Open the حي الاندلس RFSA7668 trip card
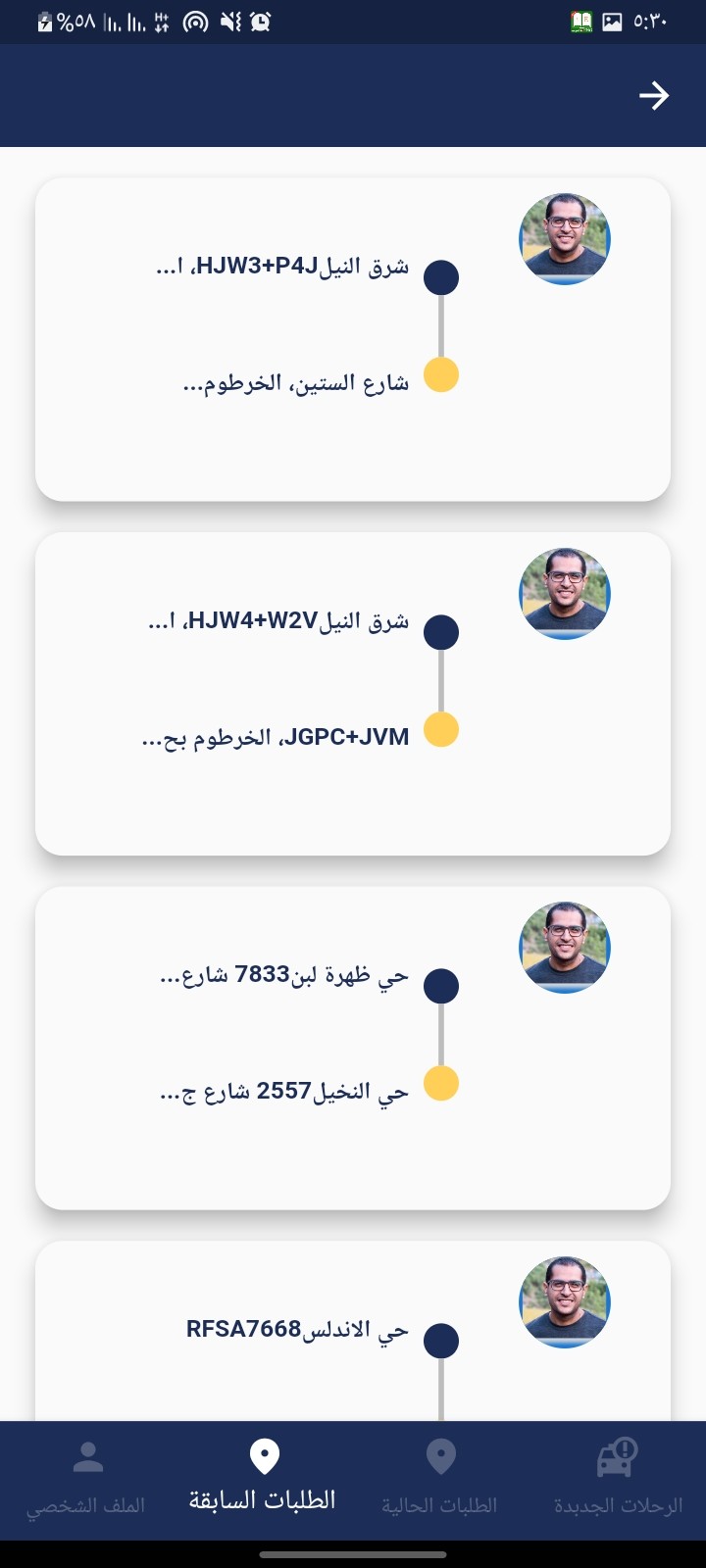Viewport: 706px width, 1568px height. pos(353,1332)
